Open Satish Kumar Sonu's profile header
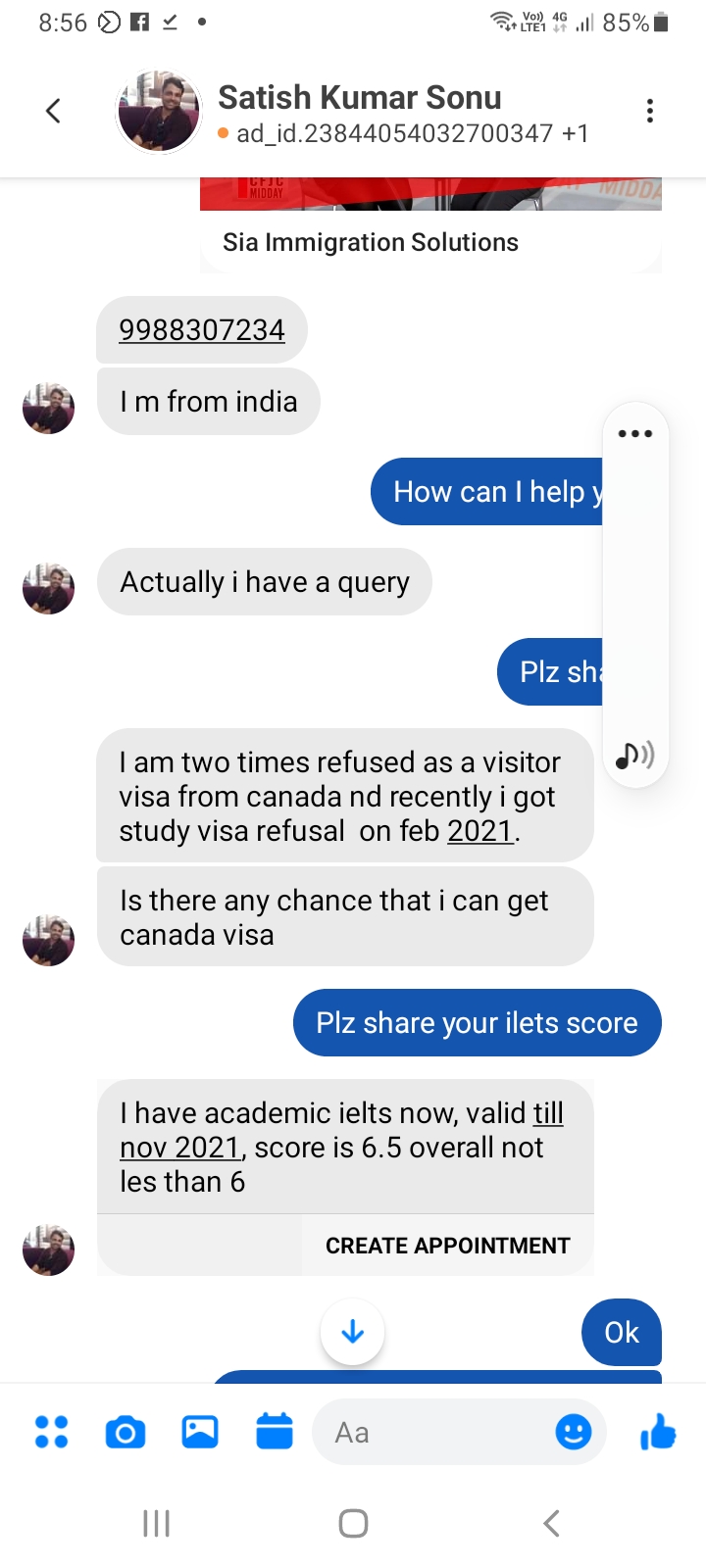The height and width of the screenshot is (1568, 706). 359,113
